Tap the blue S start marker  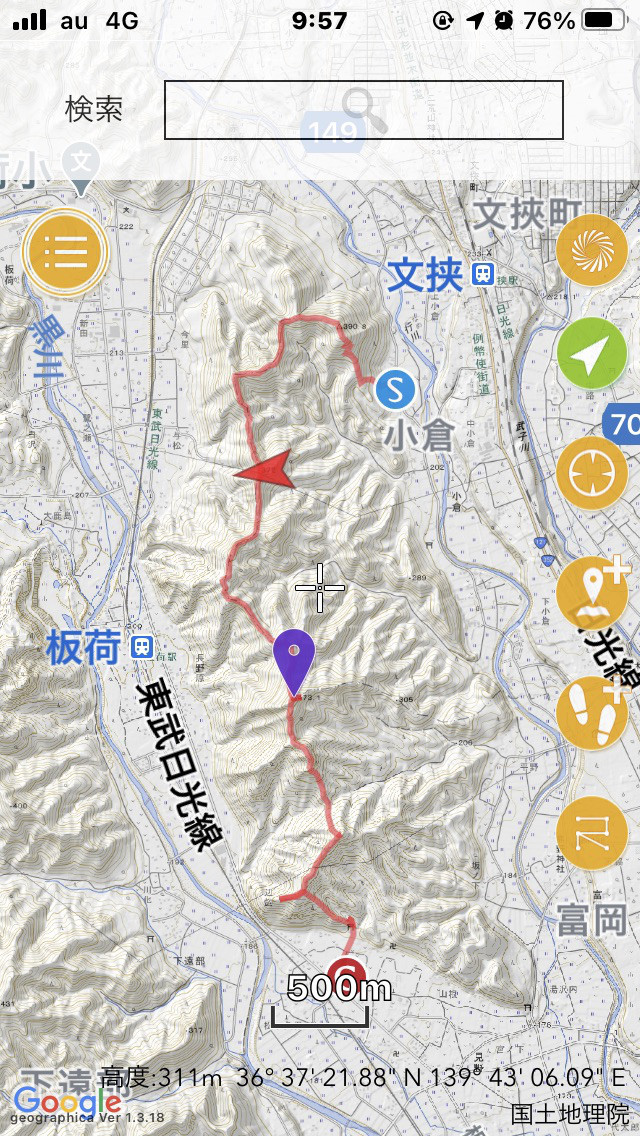[x=395, y=388]
